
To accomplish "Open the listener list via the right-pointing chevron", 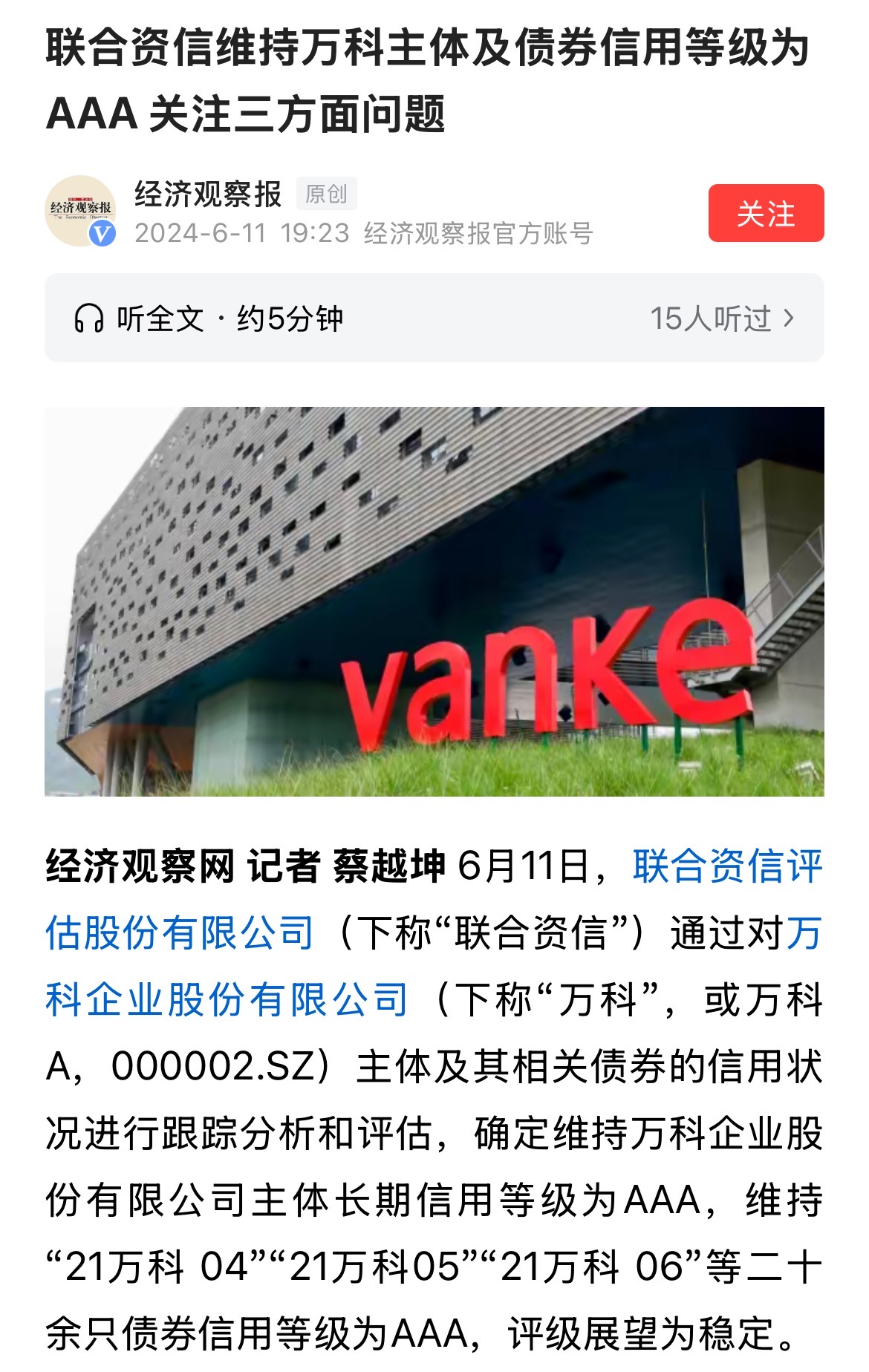I will (x=790, y=316).
